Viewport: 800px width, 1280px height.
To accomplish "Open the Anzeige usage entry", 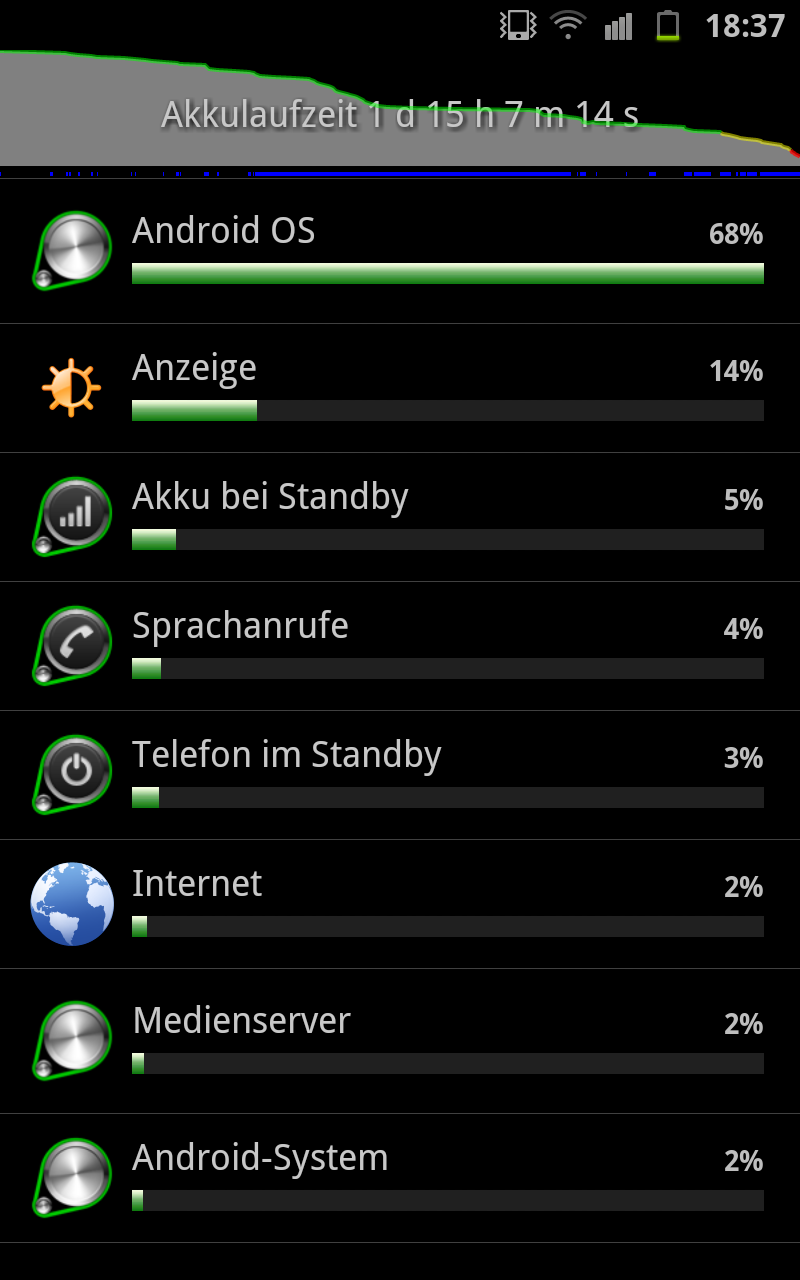I will [400, 388].
